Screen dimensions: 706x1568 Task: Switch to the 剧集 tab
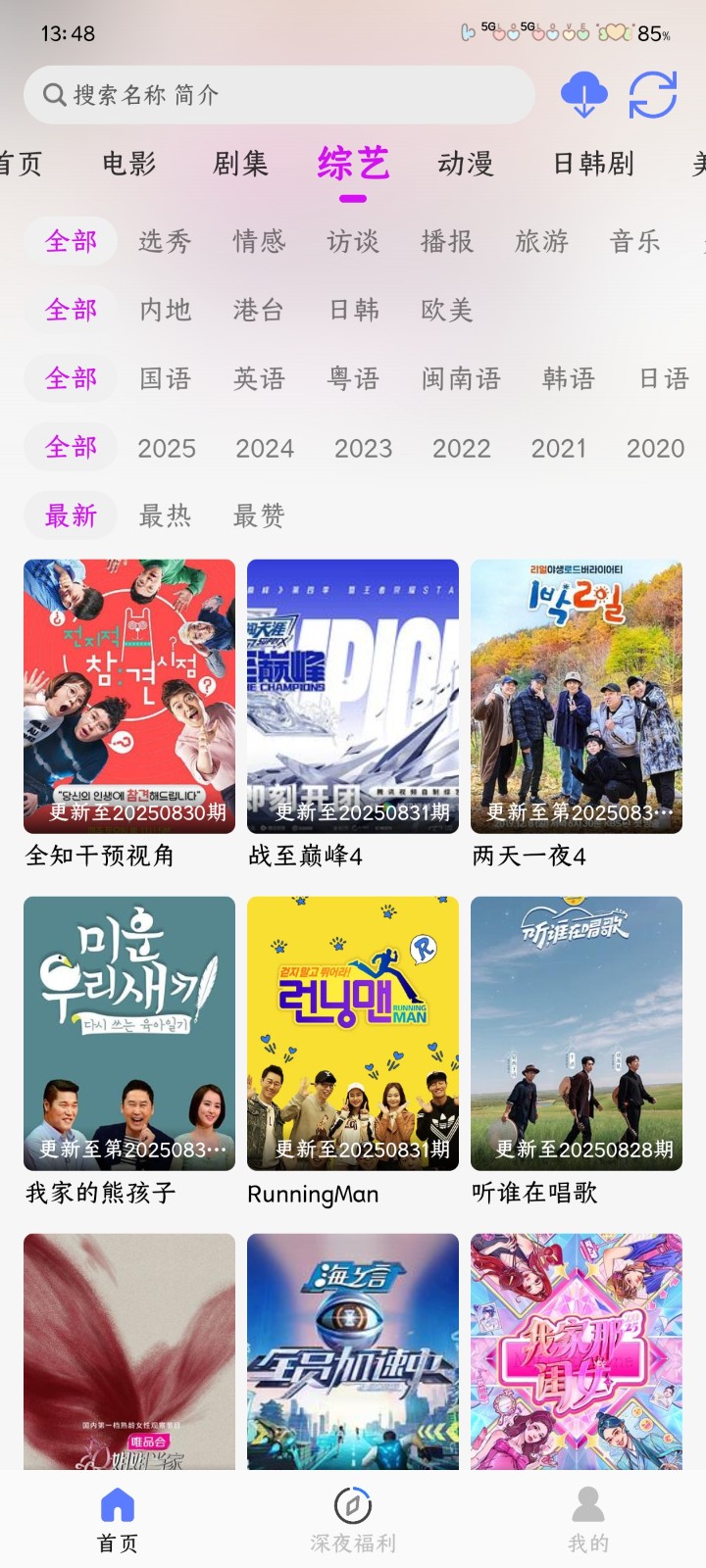pos(240,164)
